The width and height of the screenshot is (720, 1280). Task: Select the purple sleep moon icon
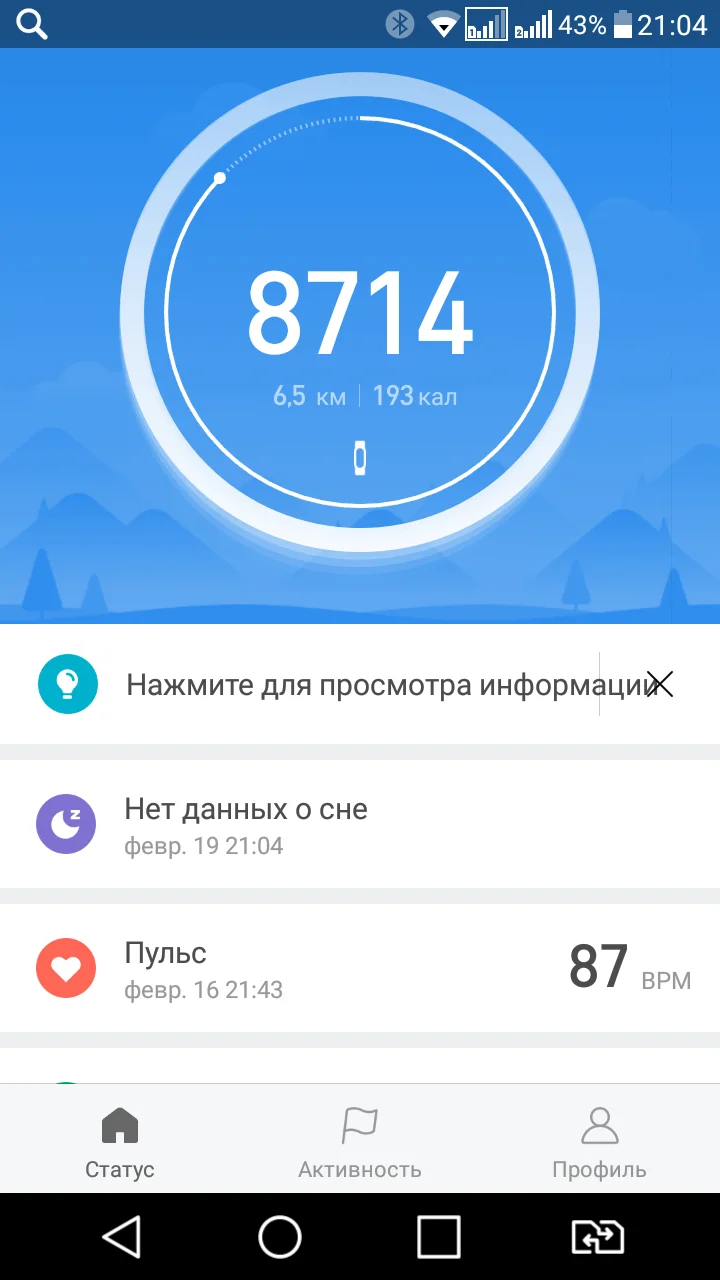[65, 824]
